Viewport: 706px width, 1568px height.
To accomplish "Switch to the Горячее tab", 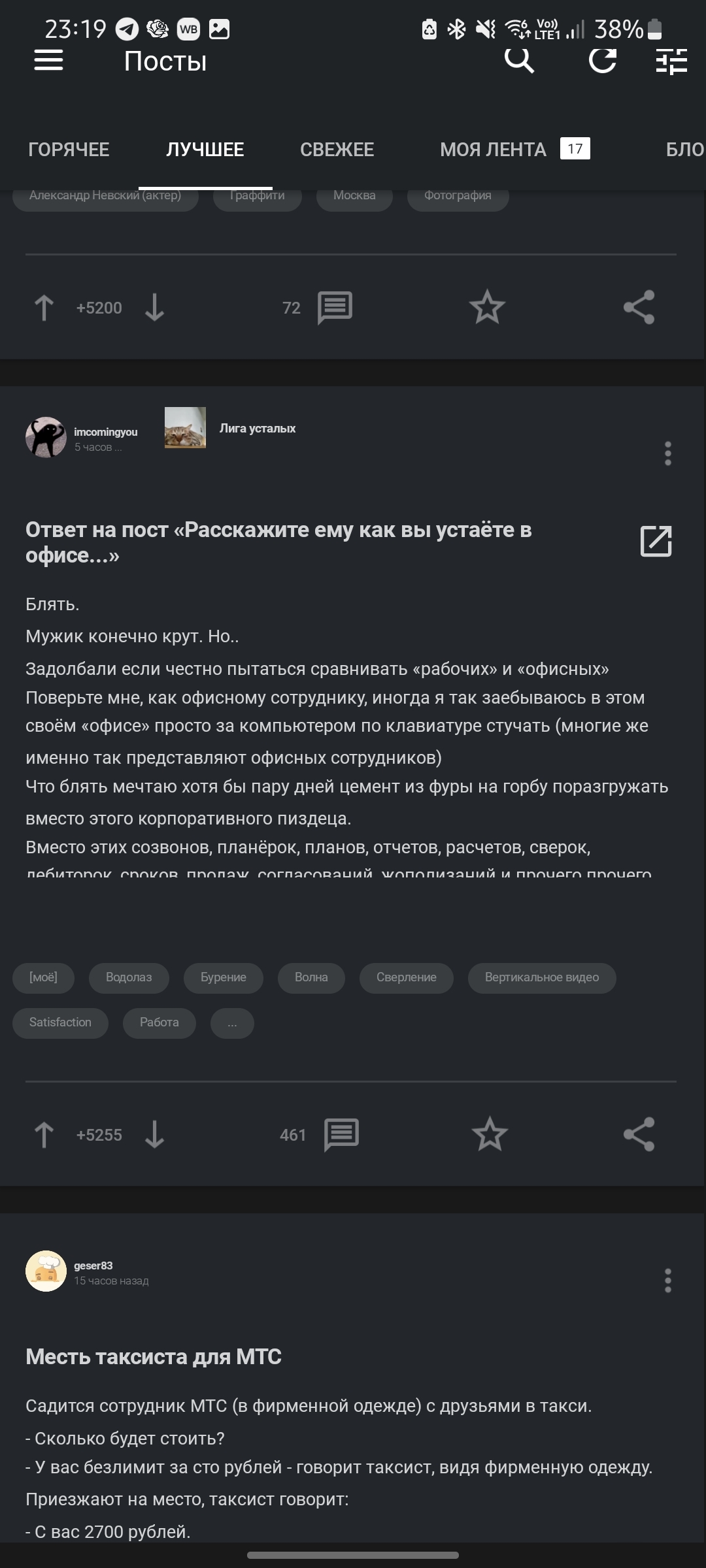I will pyautogui.click(x=69, y=150).
